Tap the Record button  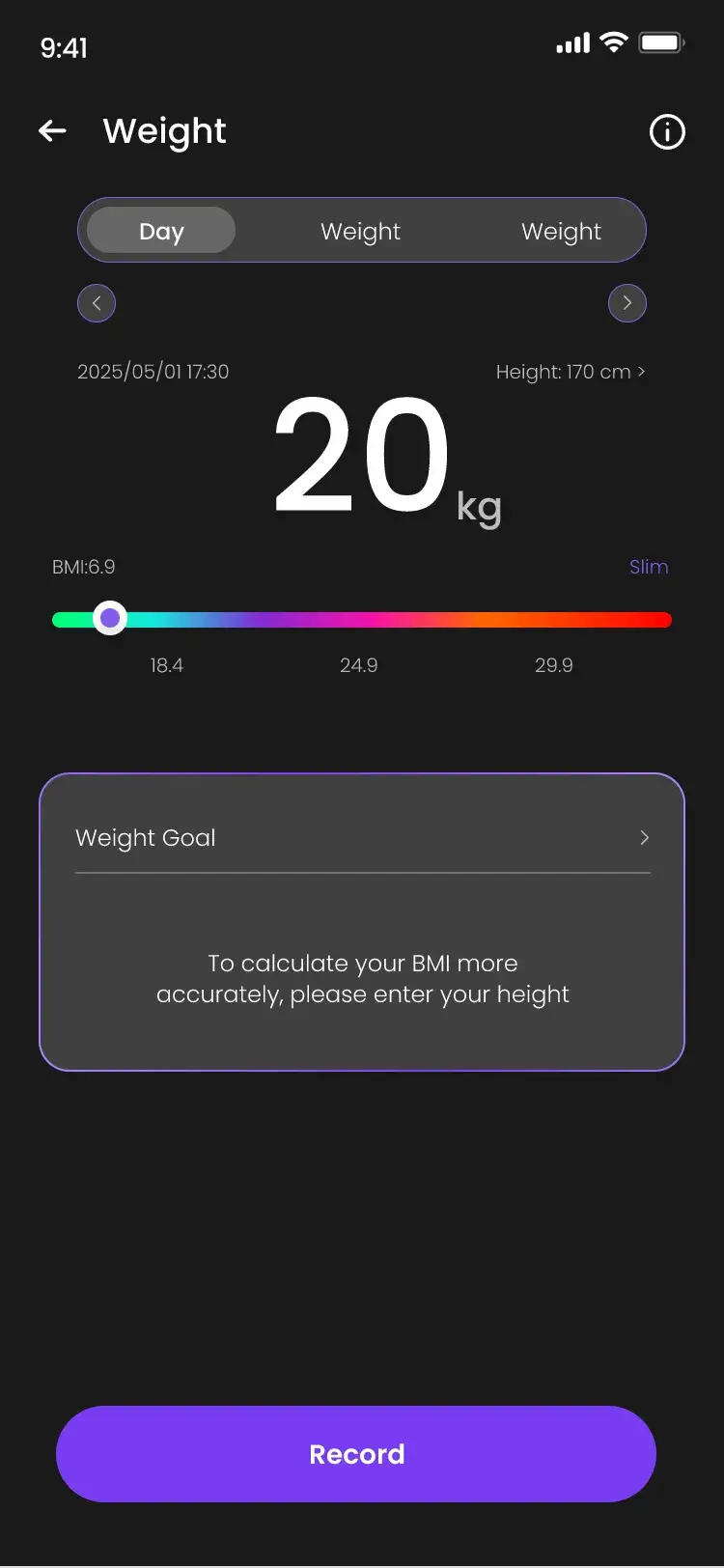pyautogui.click(x=356, y=1454)
